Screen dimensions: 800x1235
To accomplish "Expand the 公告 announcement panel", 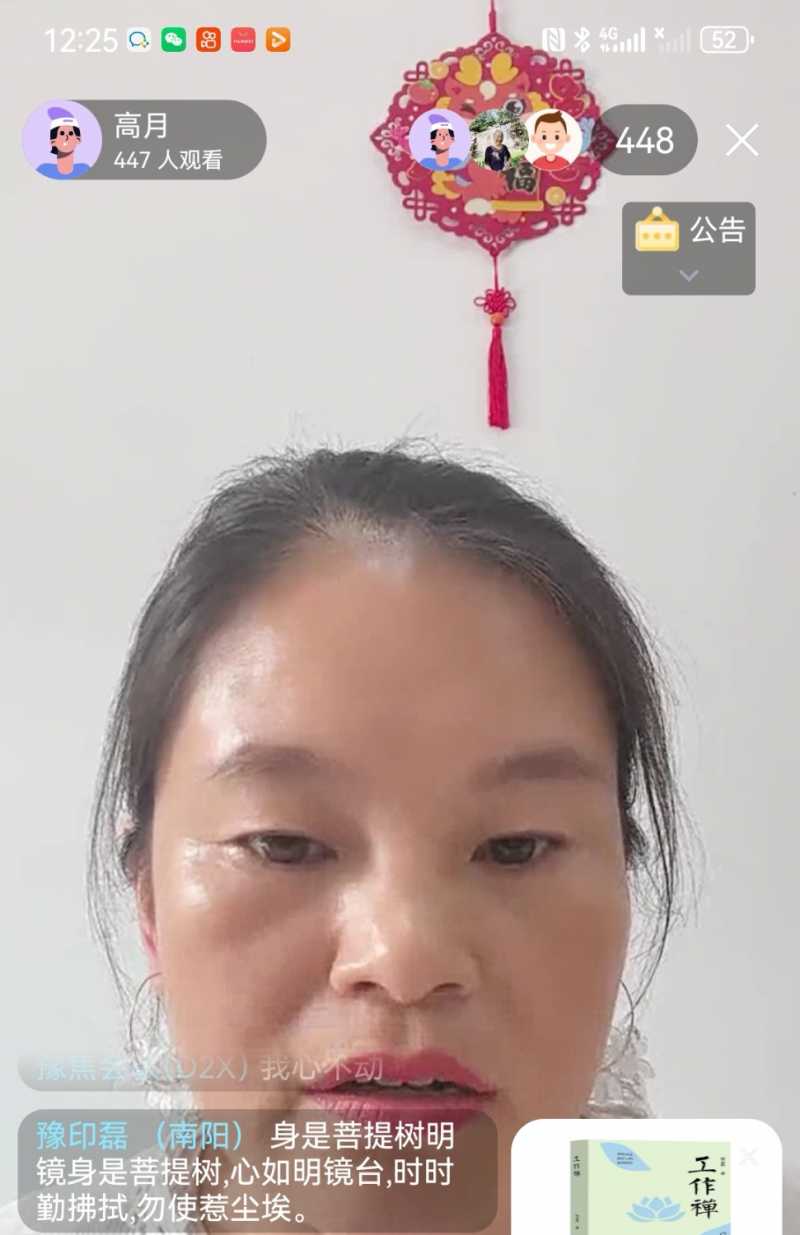I will [689, 249].
